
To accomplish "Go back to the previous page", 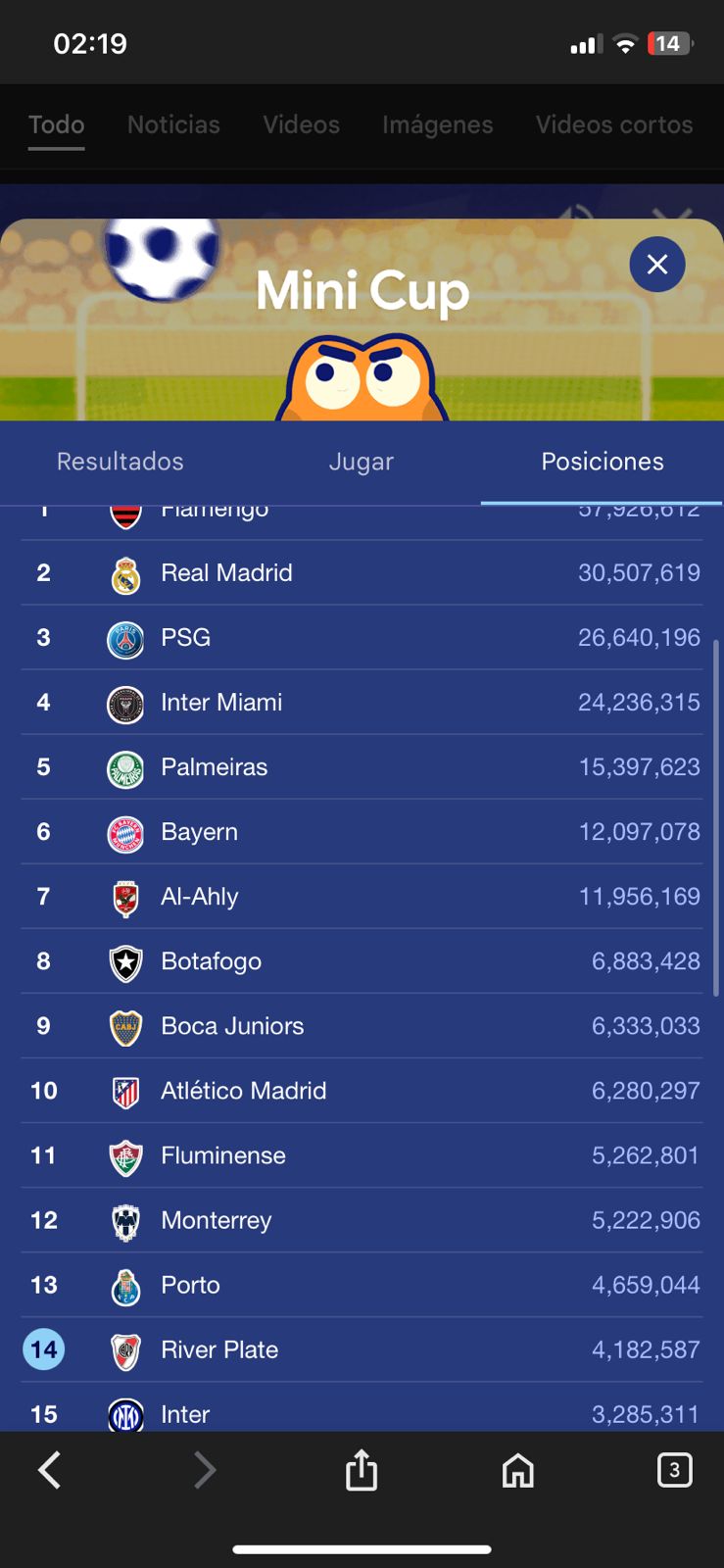I will click(x=50, y=1470).
